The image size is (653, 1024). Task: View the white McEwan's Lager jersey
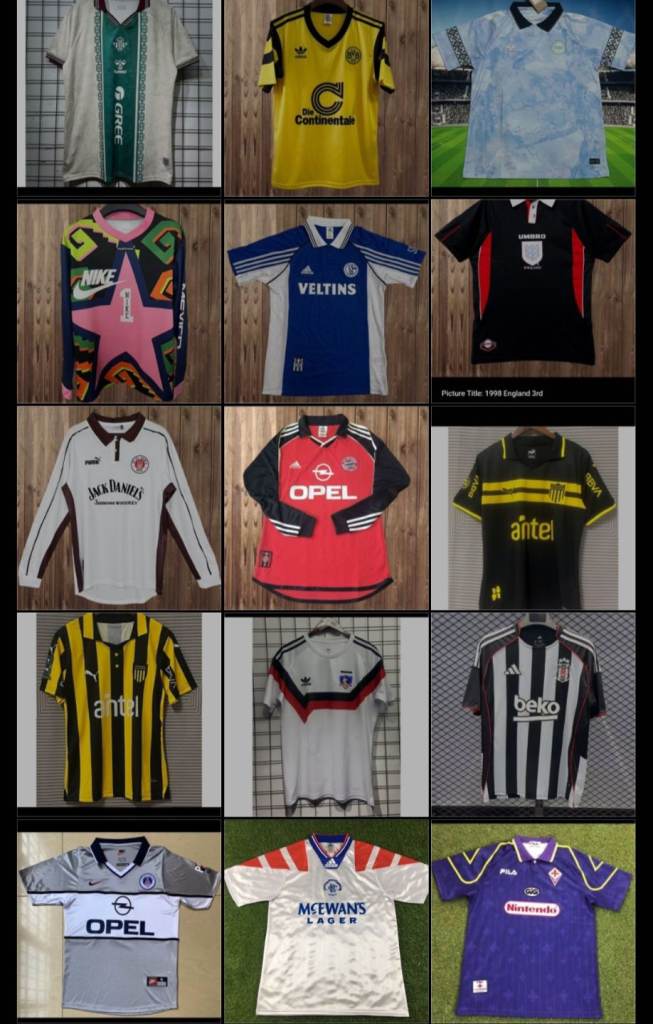[x=326, y=922]
